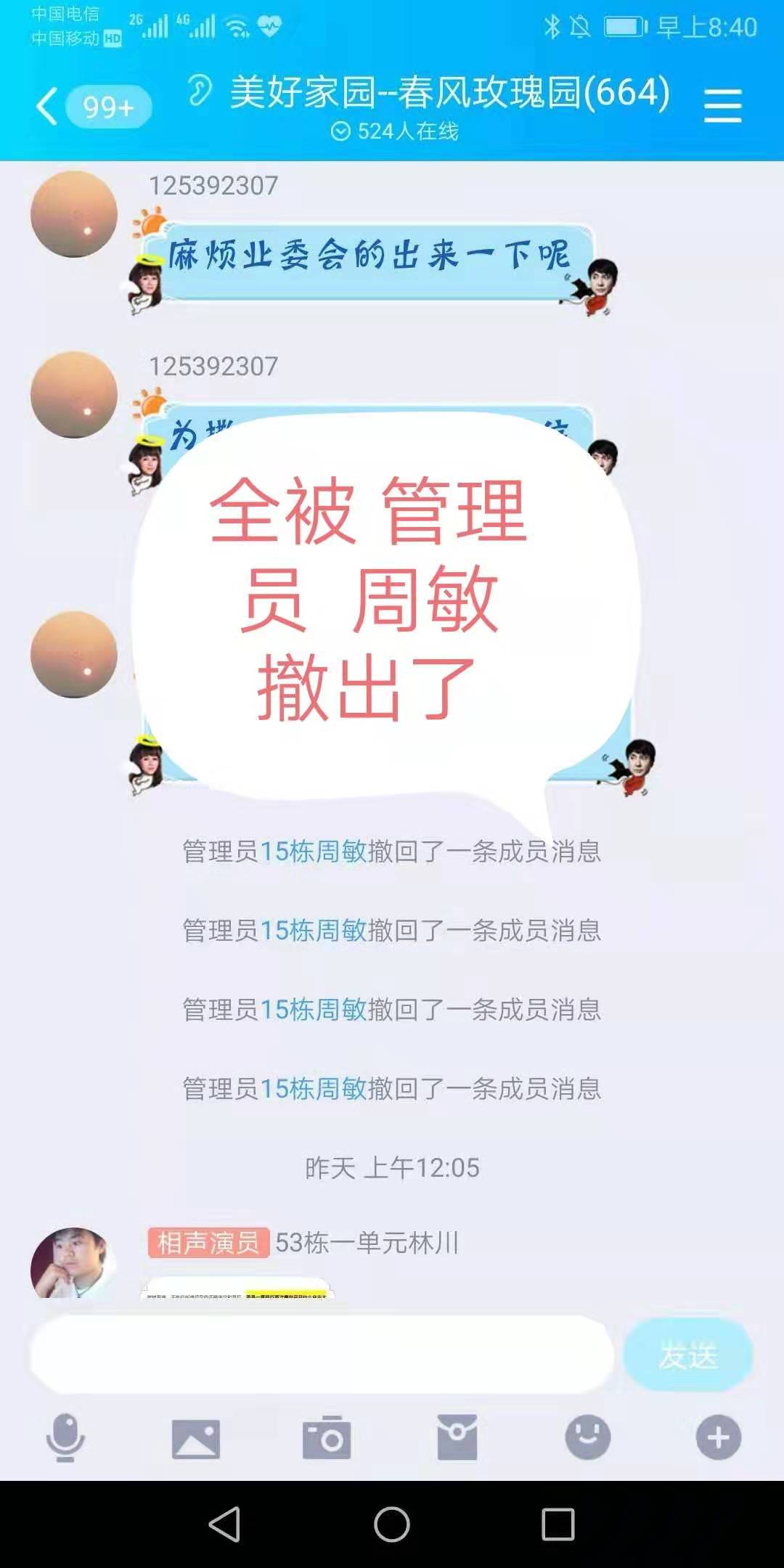
Task: Tap the earpiece mode icon
Action: click(199, 91)
